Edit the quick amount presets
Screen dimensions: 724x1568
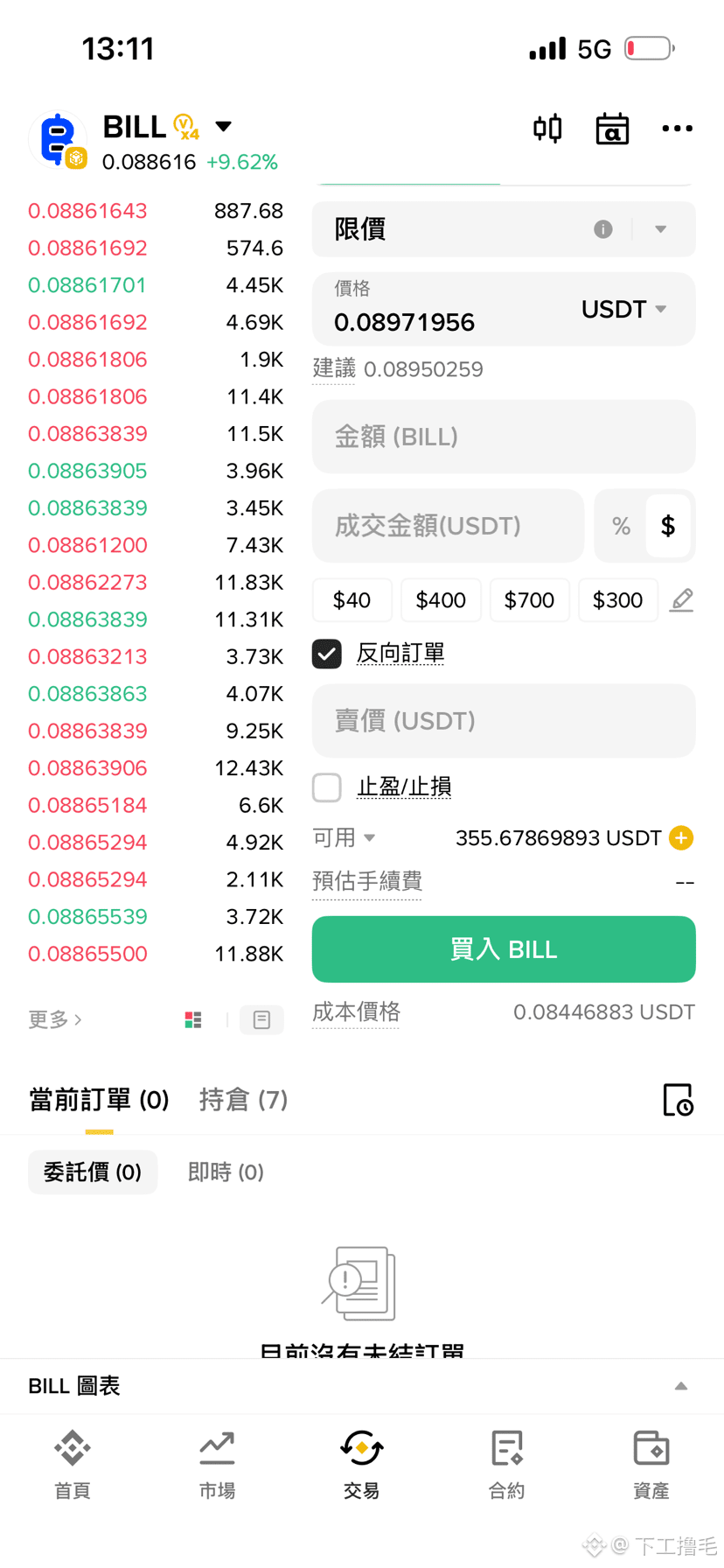[x=682, y=600]
